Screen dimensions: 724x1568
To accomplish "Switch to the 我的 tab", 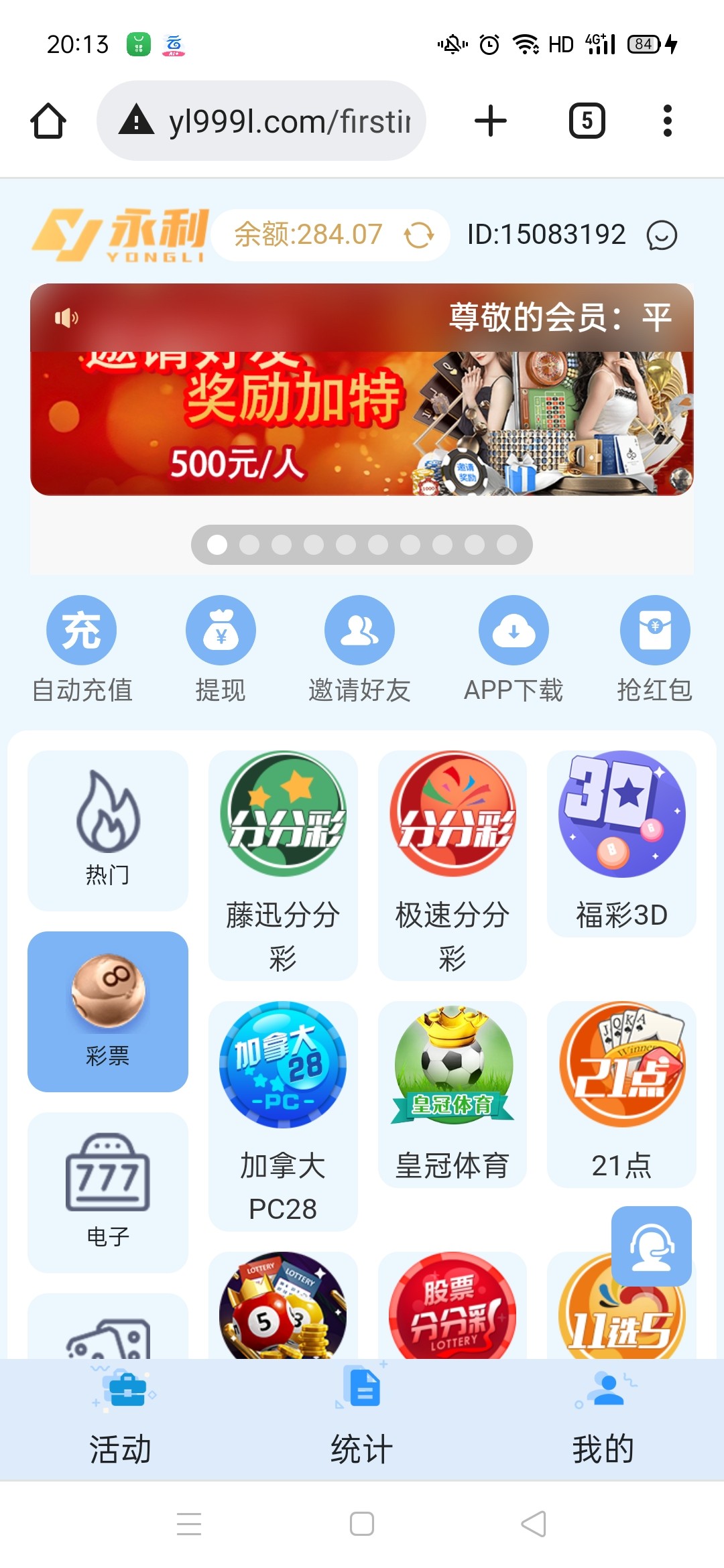I will (603, 1419).
